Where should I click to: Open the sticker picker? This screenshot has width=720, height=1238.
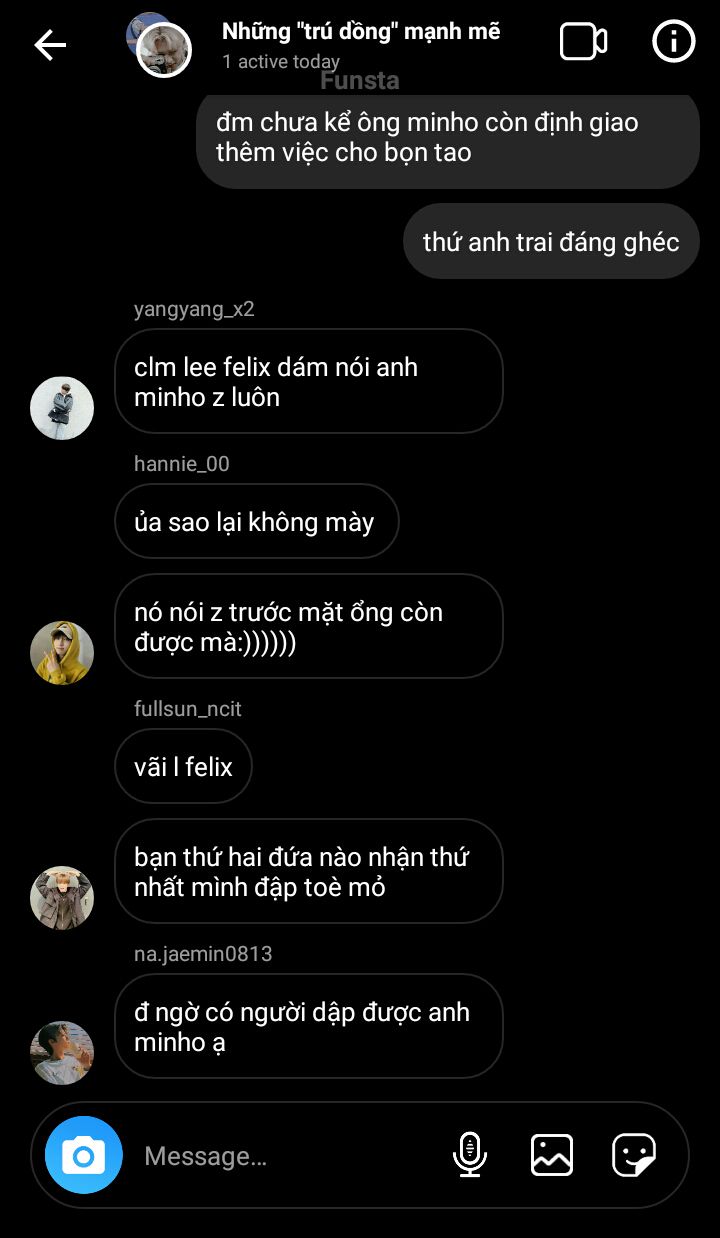coord(634,1155)
